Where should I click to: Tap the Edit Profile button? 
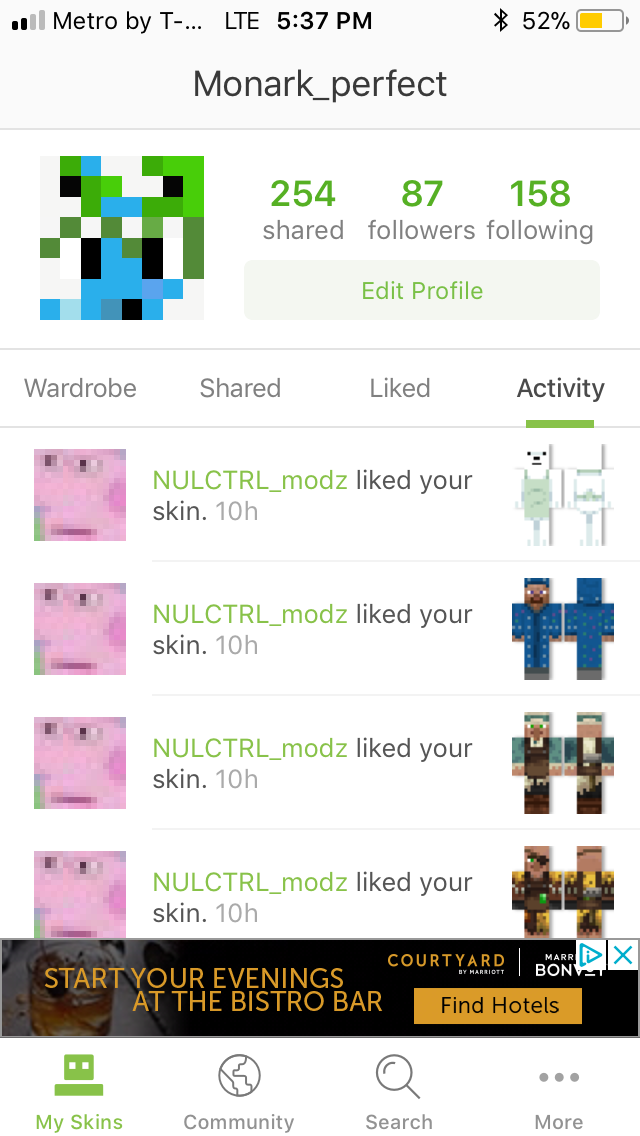pos(422,291)
